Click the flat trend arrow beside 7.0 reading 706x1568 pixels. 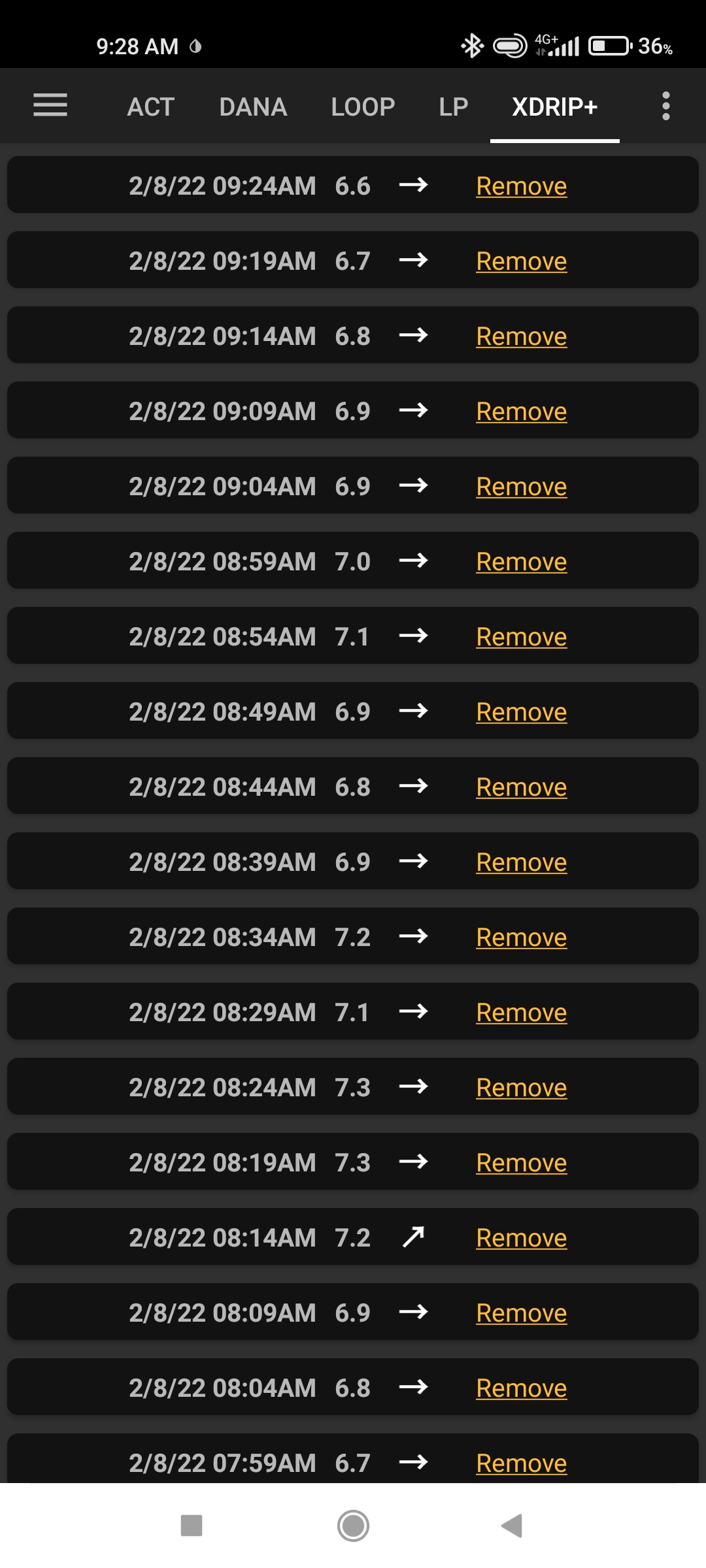[414, 561]
